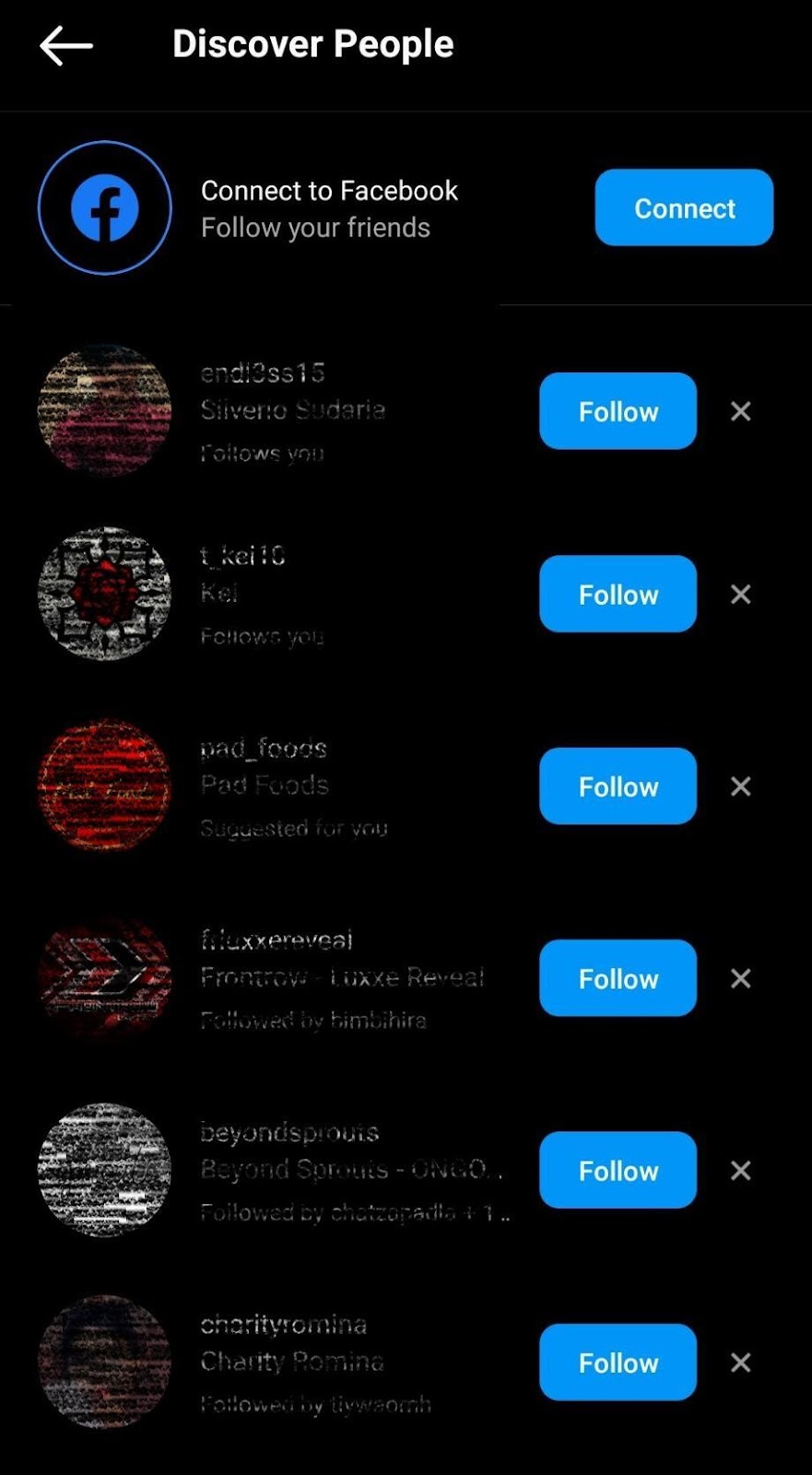
Task: View Charity Romina's profile
Action: [x=291, y=1361]
